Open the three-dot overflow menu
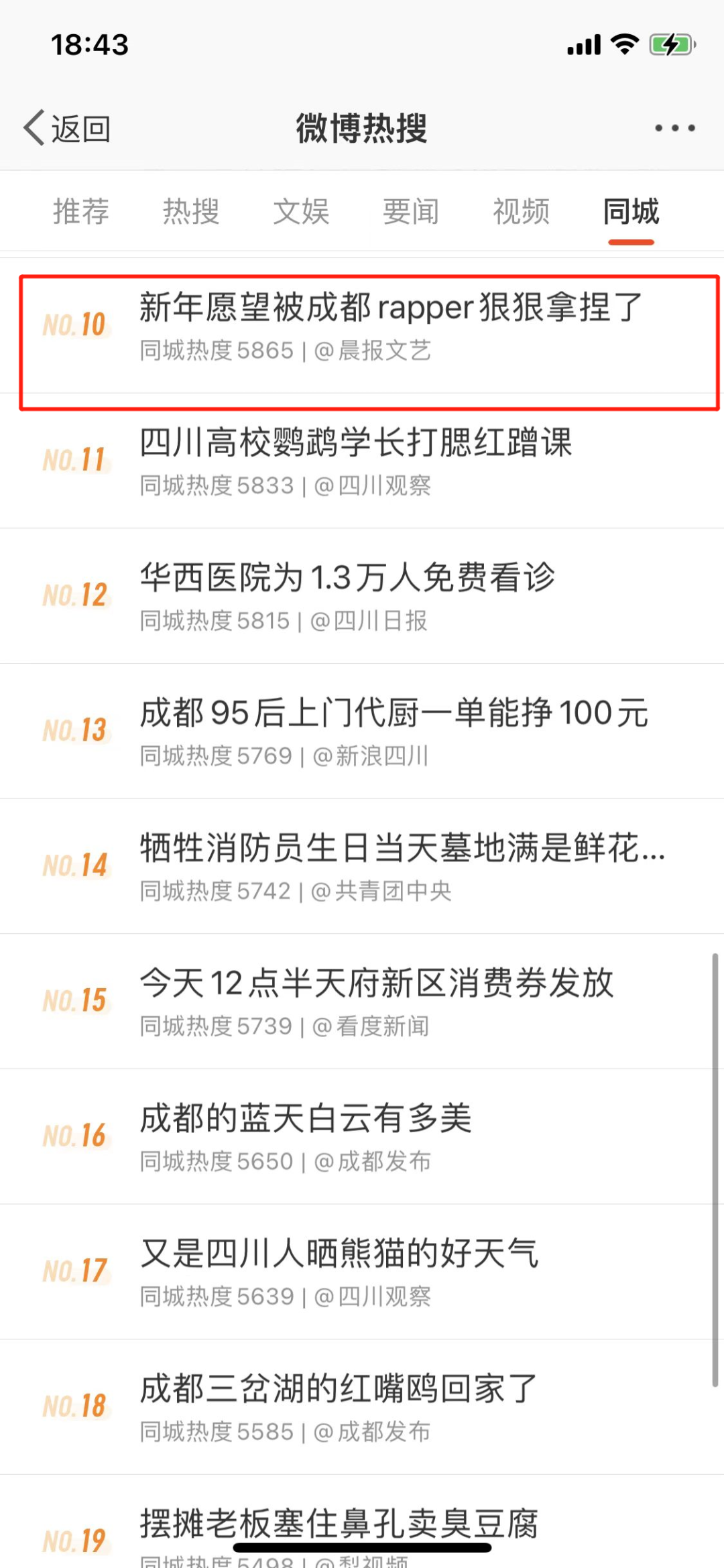This screenshot has width=724, height=1568. (x=674, y=128)
